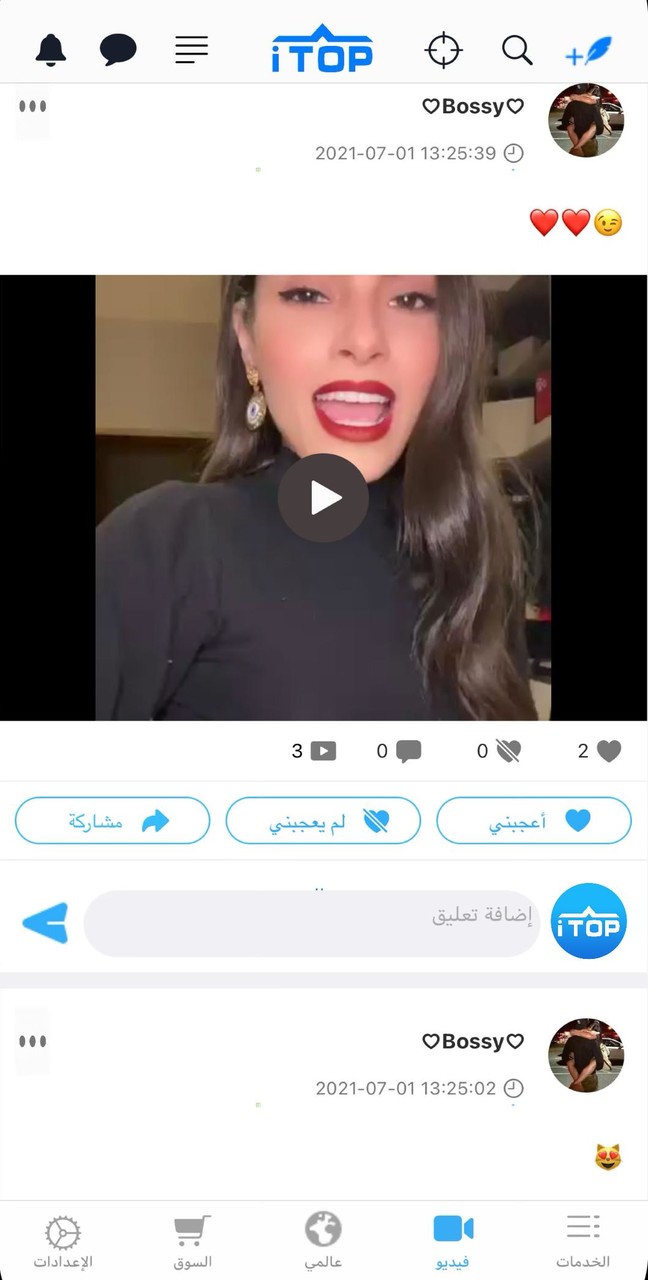Switch to the الخدمات tab
Image resolution: width=648 pixels, height=1280 pixels.
click(x=583, y=1240)
